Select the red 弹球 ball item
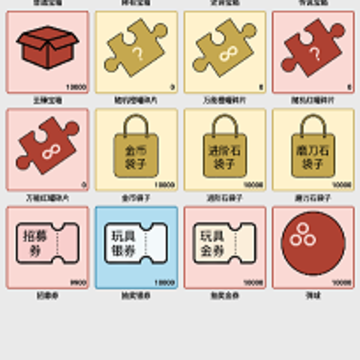The height and width of the screenshot is (360, 360). pos(313,248)
